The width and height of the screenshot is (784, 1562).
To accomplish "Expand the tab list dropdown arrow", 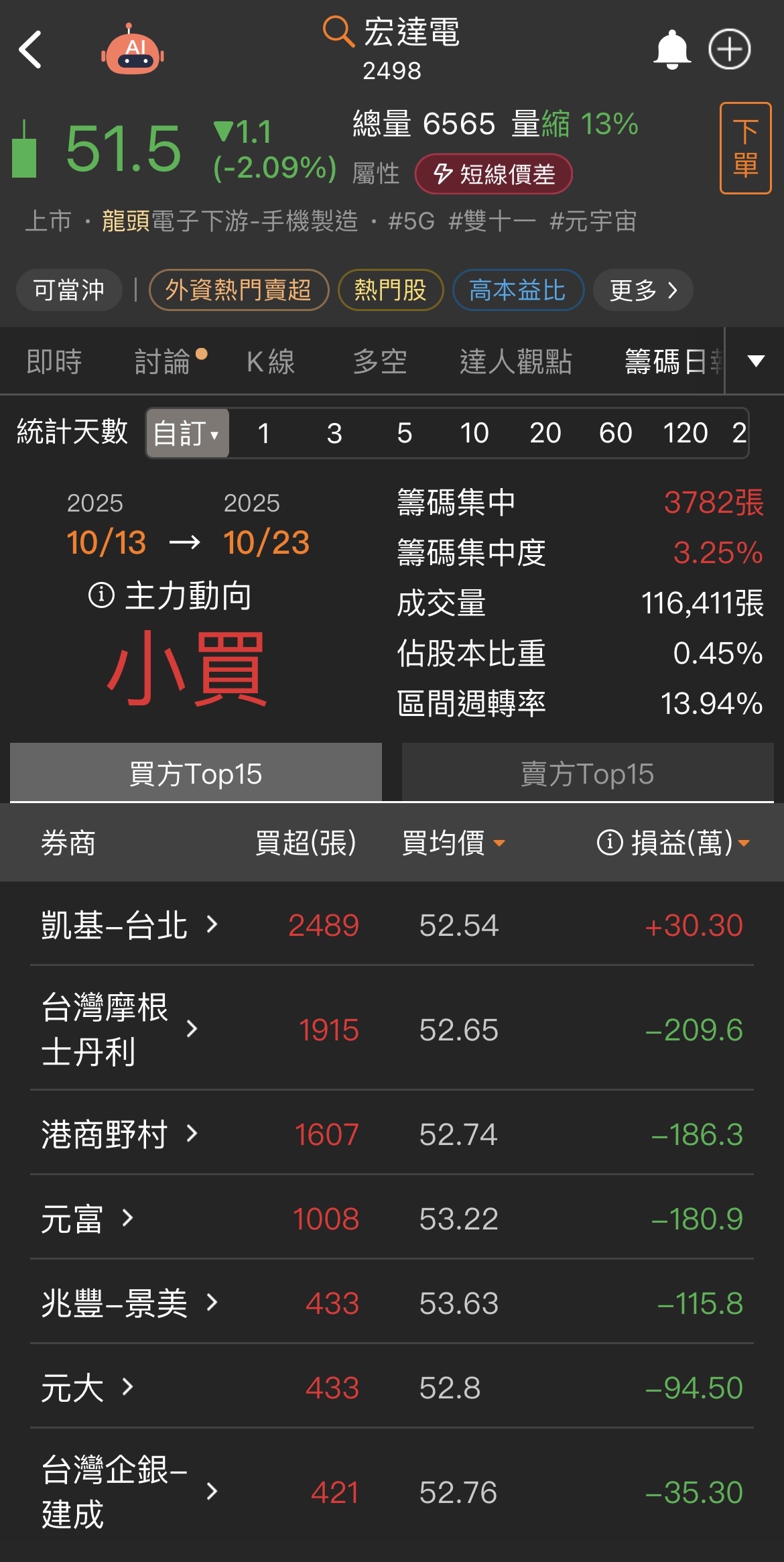I will 756,361.
